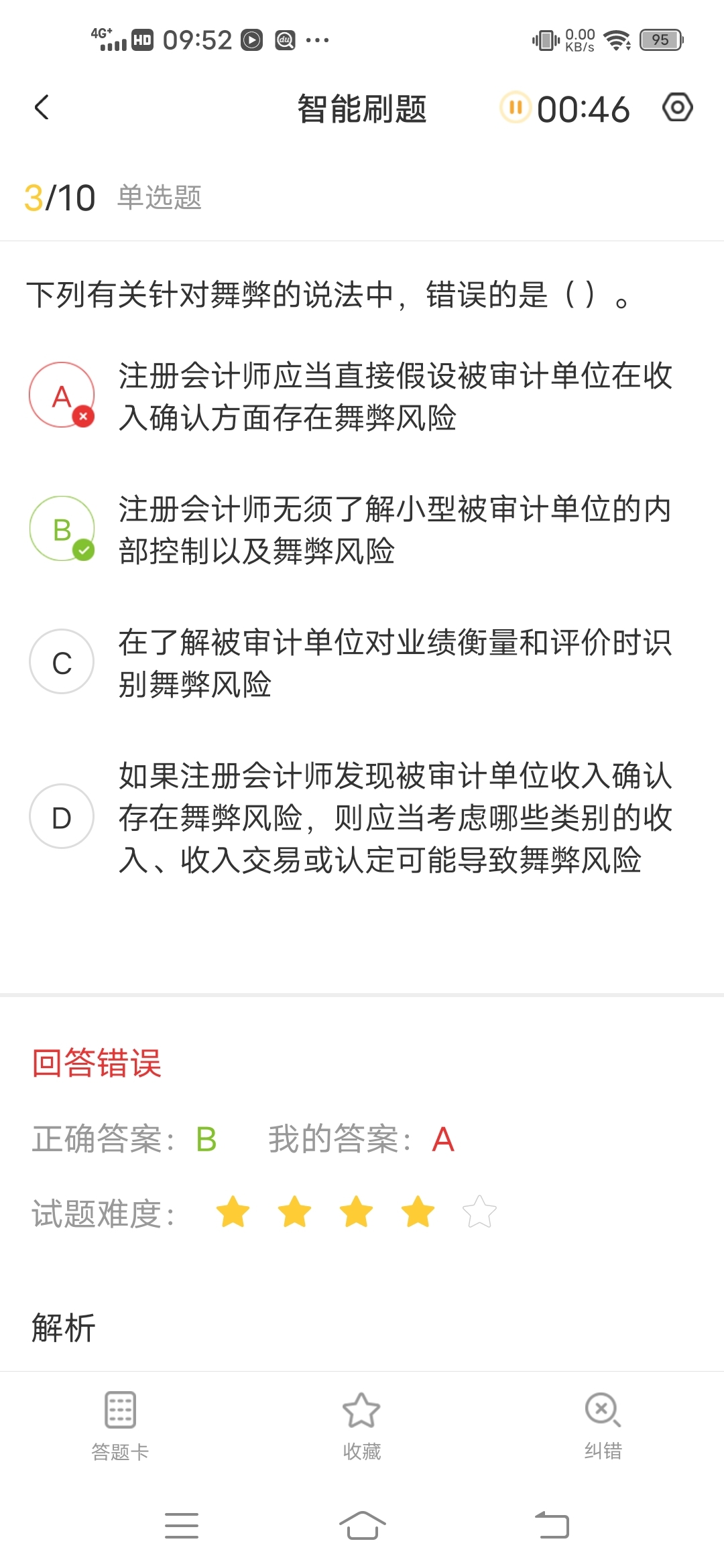Pause the quiz timer
The height and width of the screenshot is (1568, 724).
click(515, 108)
